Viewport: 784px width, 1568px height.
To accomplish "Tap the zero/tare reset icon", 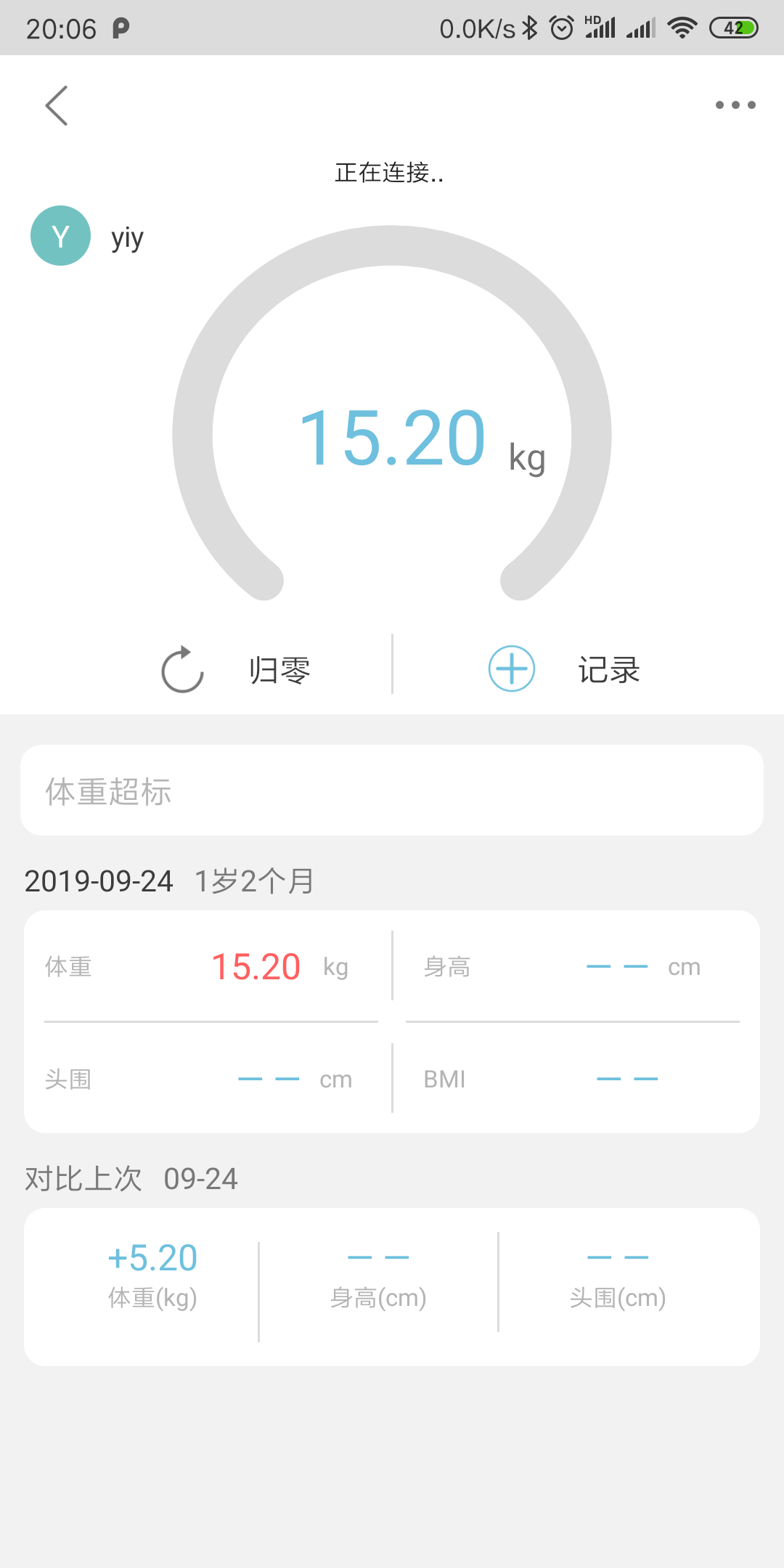I will point(181,669).
